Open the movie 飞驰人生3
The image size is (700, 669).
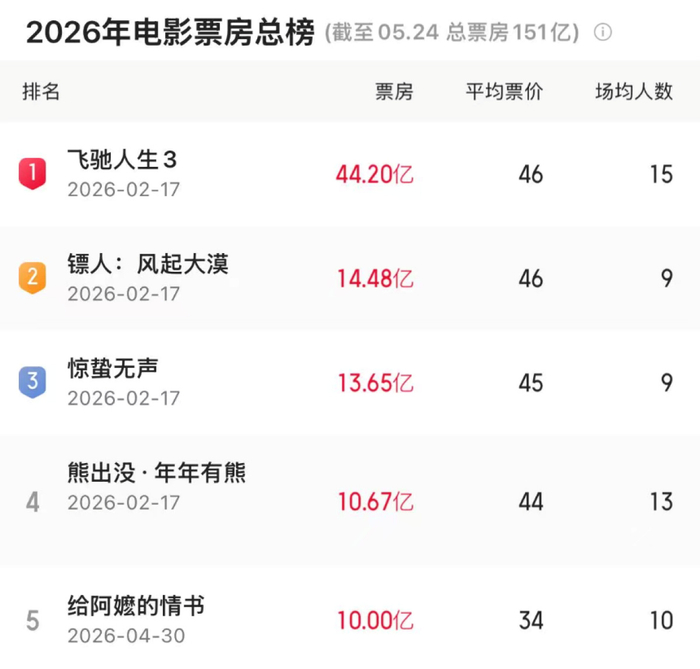click(350, 174)
